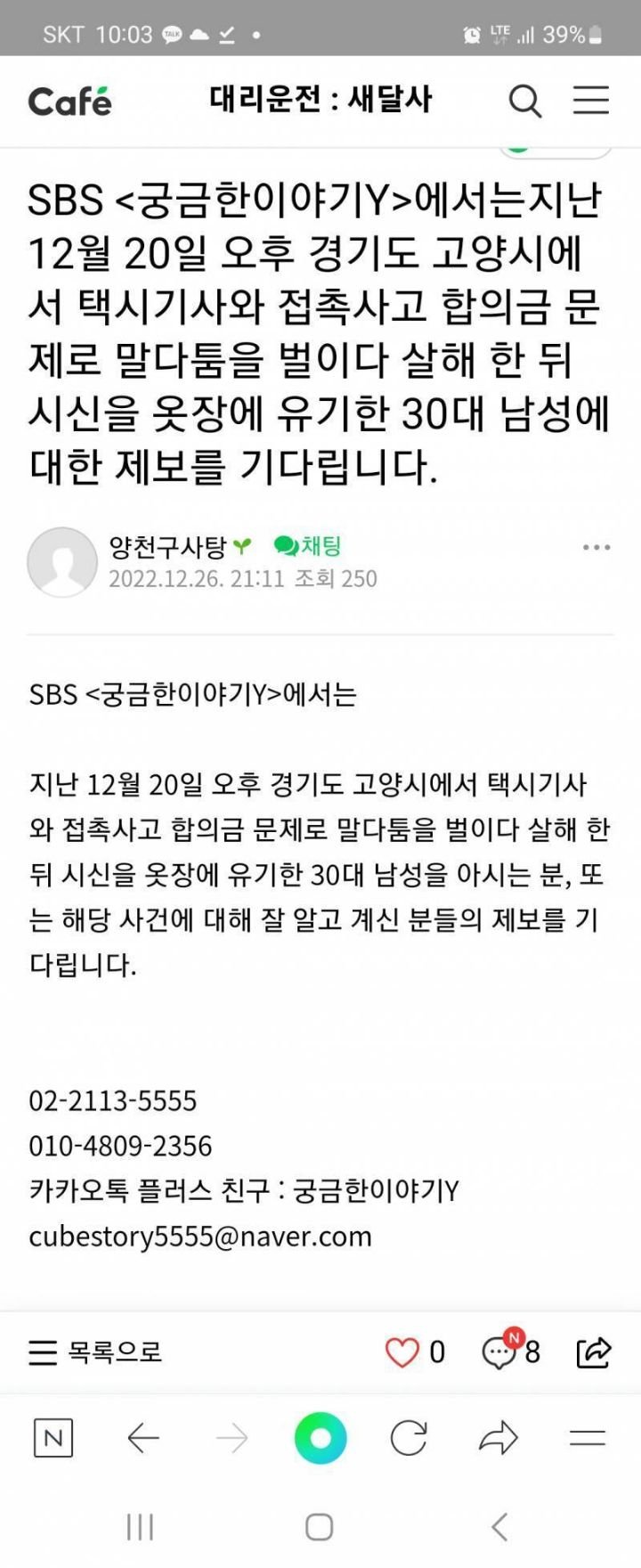This screenshot has width=641, height=1568.
Task: Open the post's three-dot options menu
Action: (596, 547)
